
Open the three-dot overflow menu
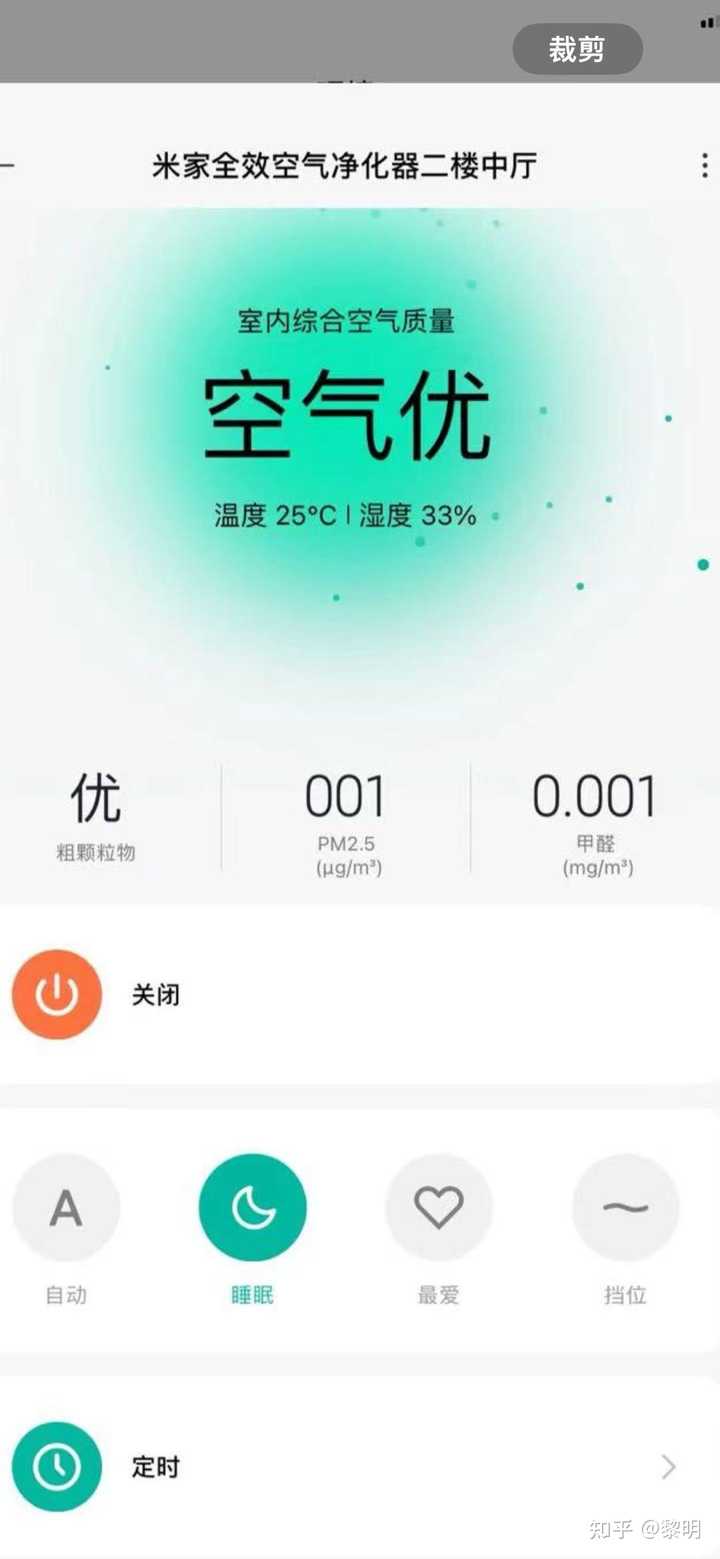[704, 165]
